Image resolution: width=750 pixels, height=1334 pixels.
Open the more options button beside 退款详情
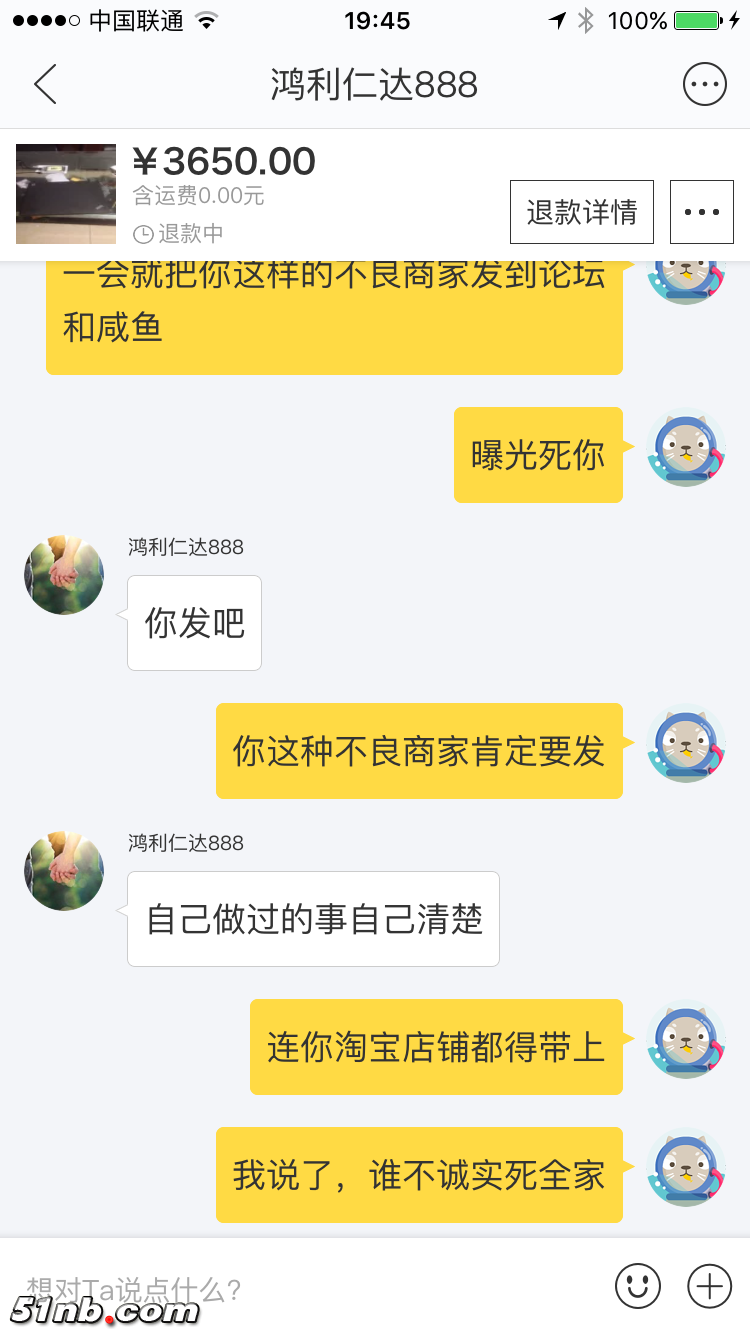click(x=702, y=212)
